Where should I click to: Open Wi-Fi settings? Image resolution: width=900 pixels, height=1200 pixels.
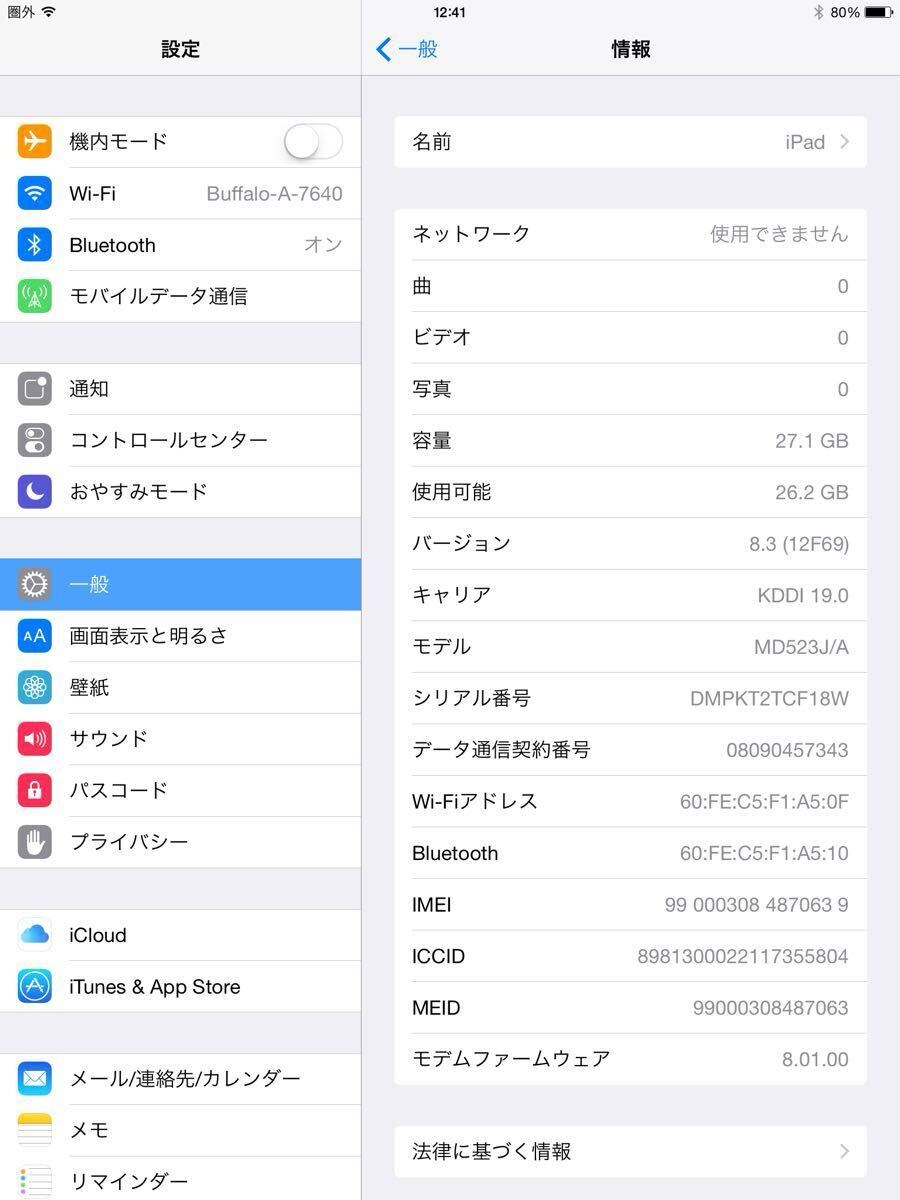point(180,193)
